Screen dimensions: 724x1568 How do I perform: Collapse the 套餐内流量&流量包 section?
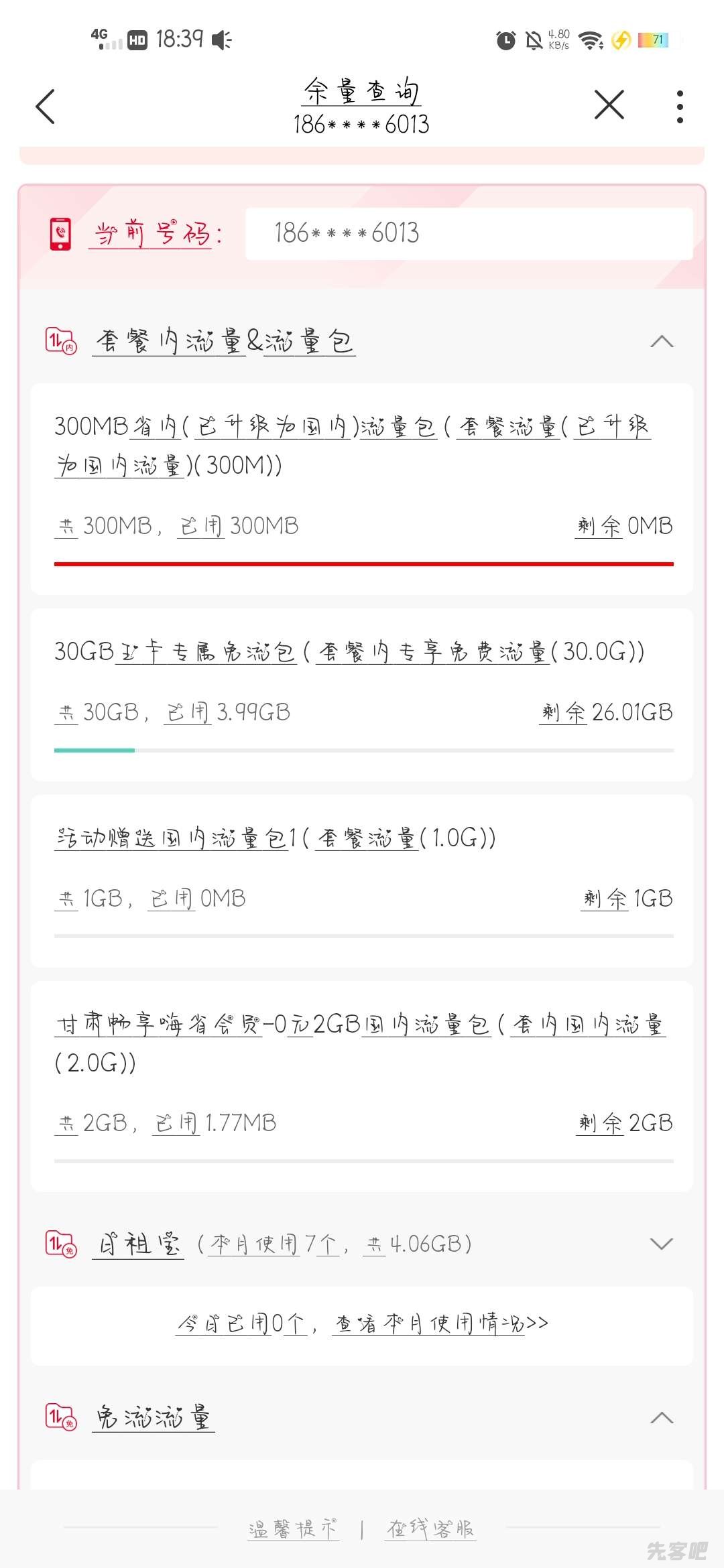[661, 342]
